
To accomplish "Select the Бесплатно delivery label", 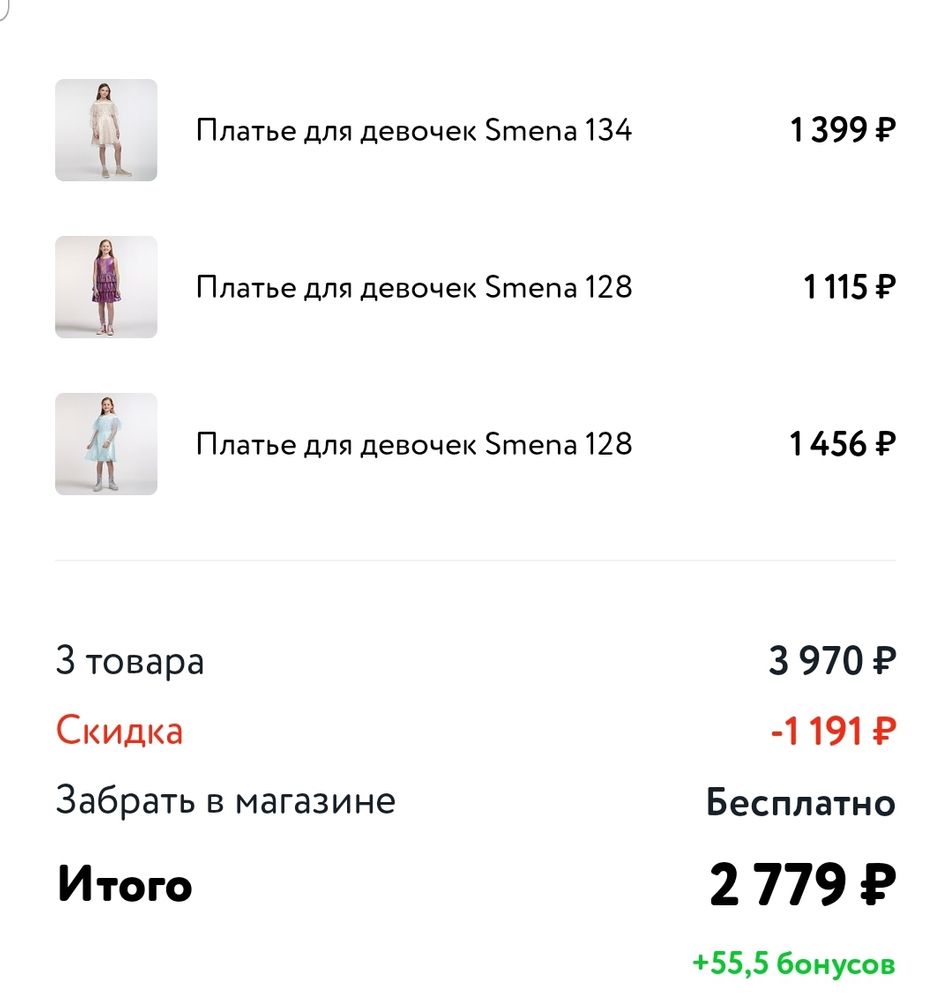I will tap(800, 801).
